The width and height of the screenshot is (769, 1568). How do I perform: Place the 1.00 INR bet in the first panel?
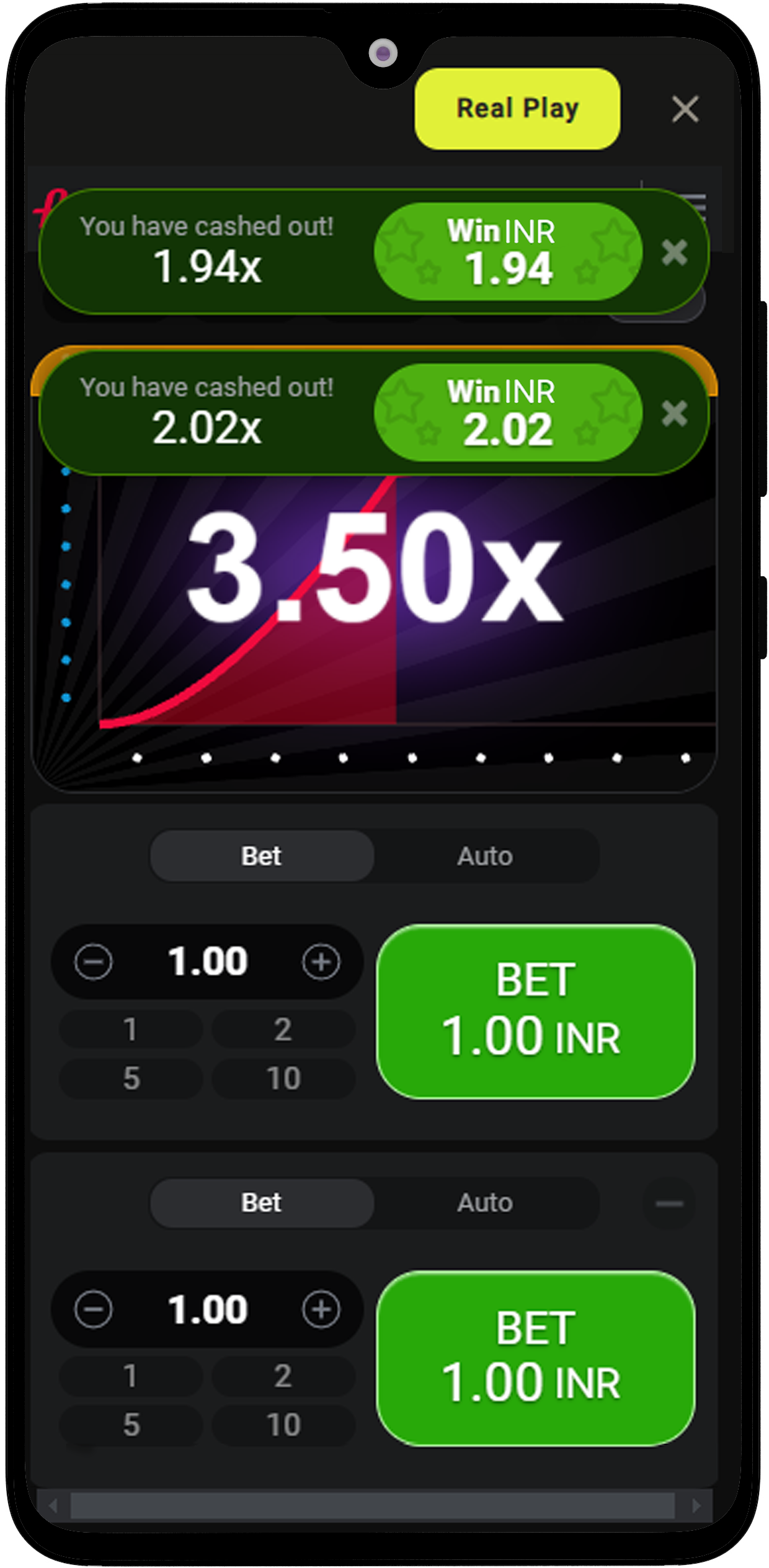(x=535, y=1011)
